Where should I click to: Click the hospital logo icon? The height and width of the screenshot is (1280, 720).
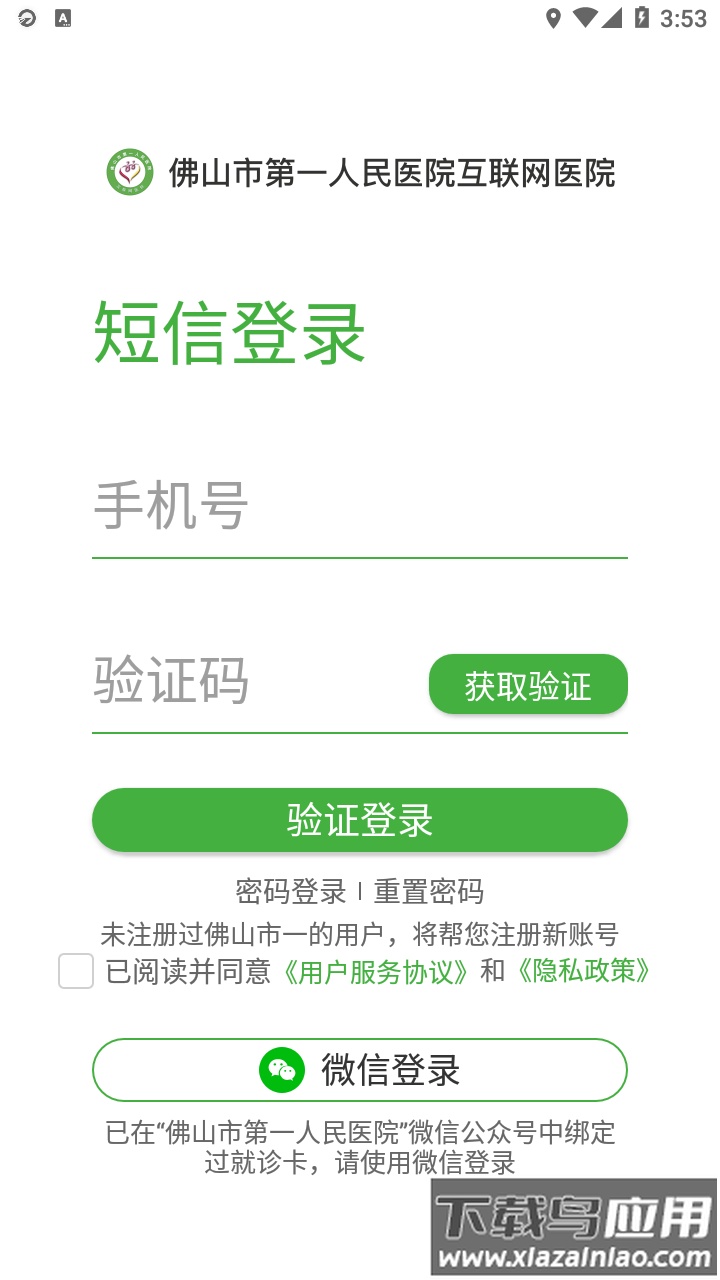pos(128,172)
